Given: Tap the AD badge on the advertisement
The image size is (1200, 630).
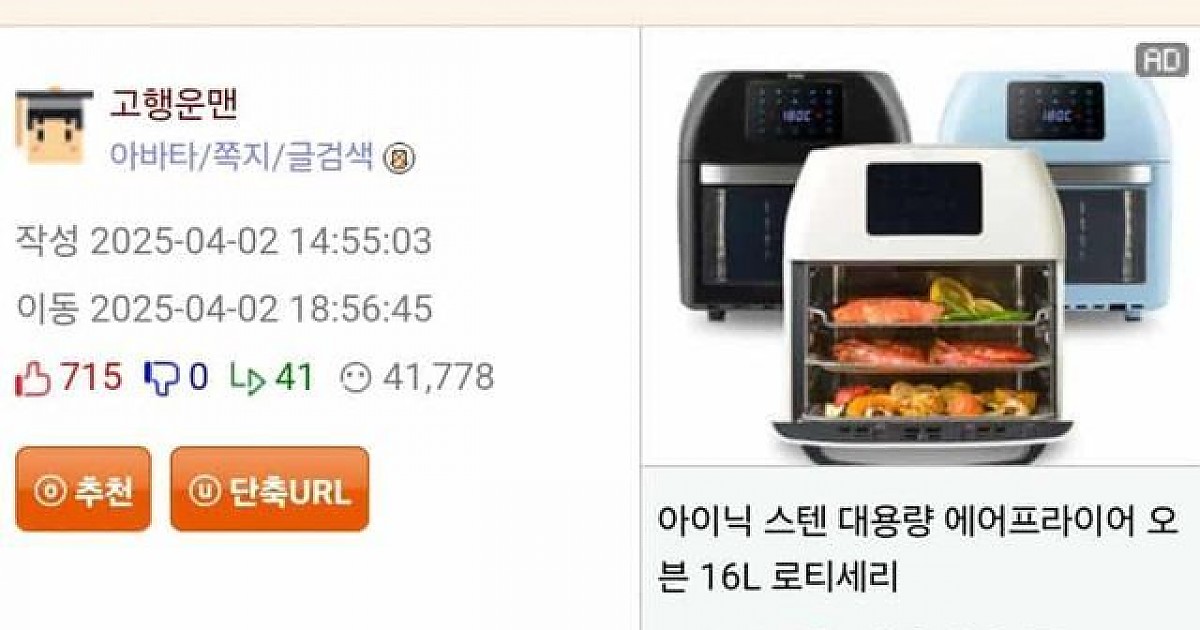Looking at the screenshot, I should tap(1162, 60).
